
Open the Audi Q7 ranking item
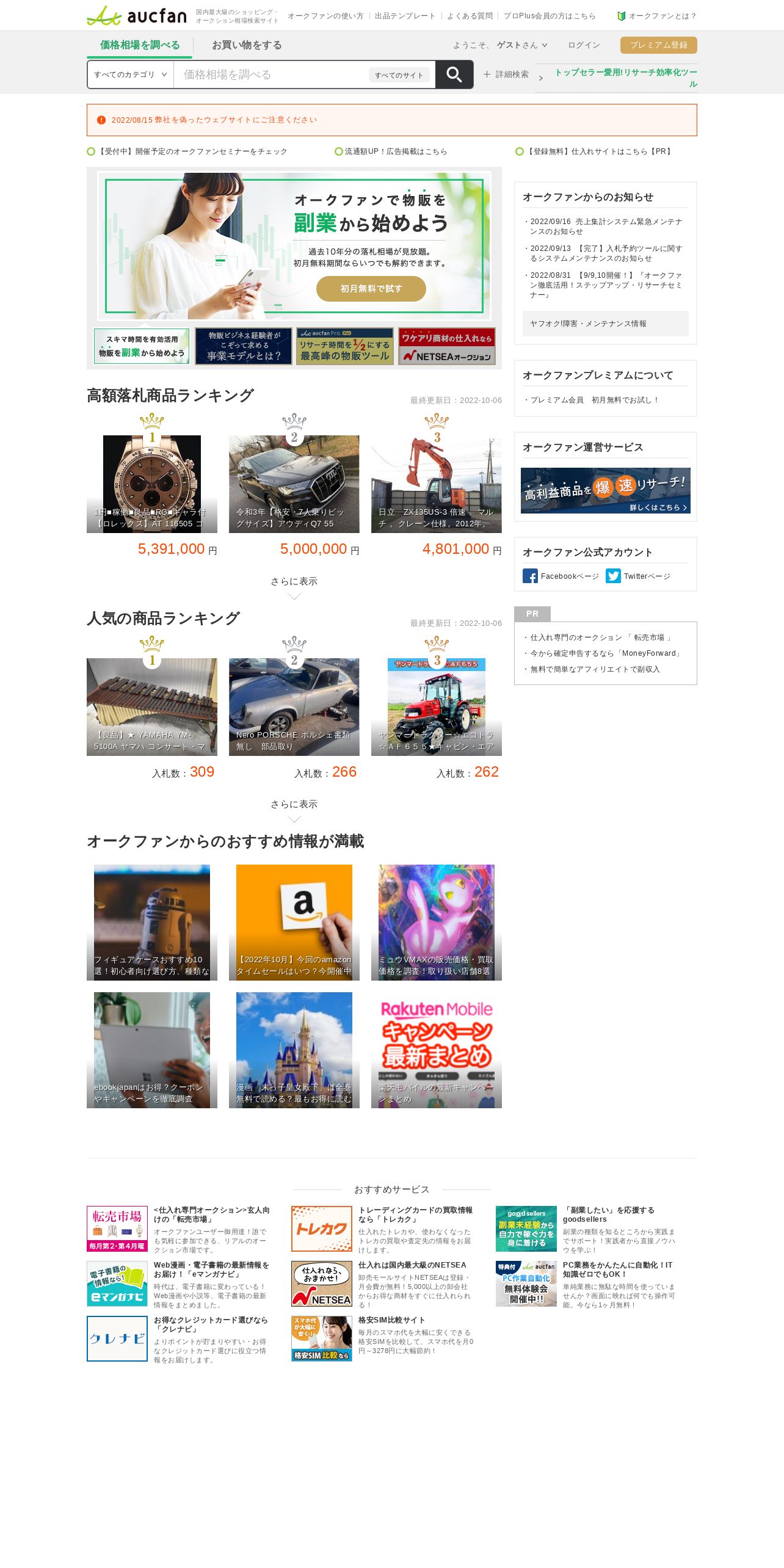coord(294,484)
